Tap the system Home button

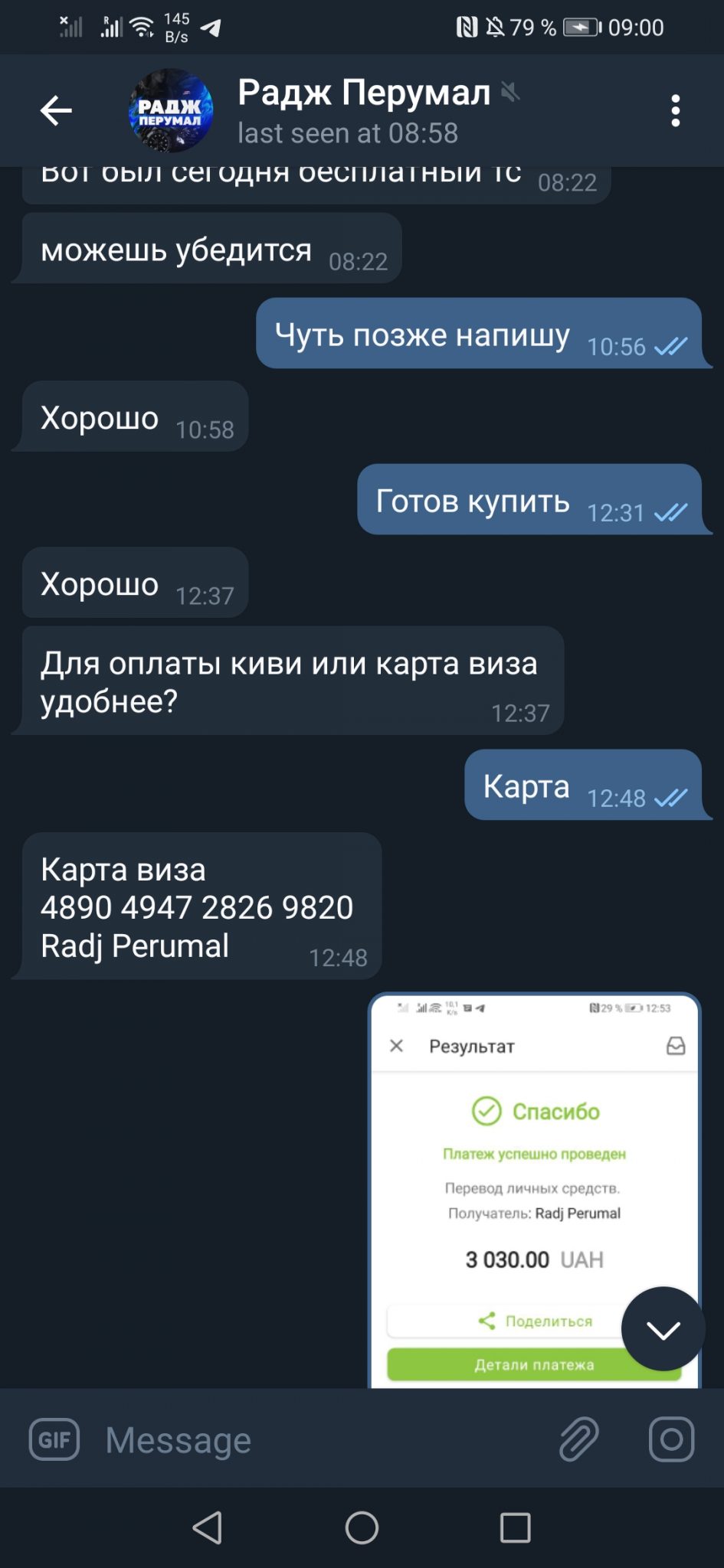[x=362, y=1527]
